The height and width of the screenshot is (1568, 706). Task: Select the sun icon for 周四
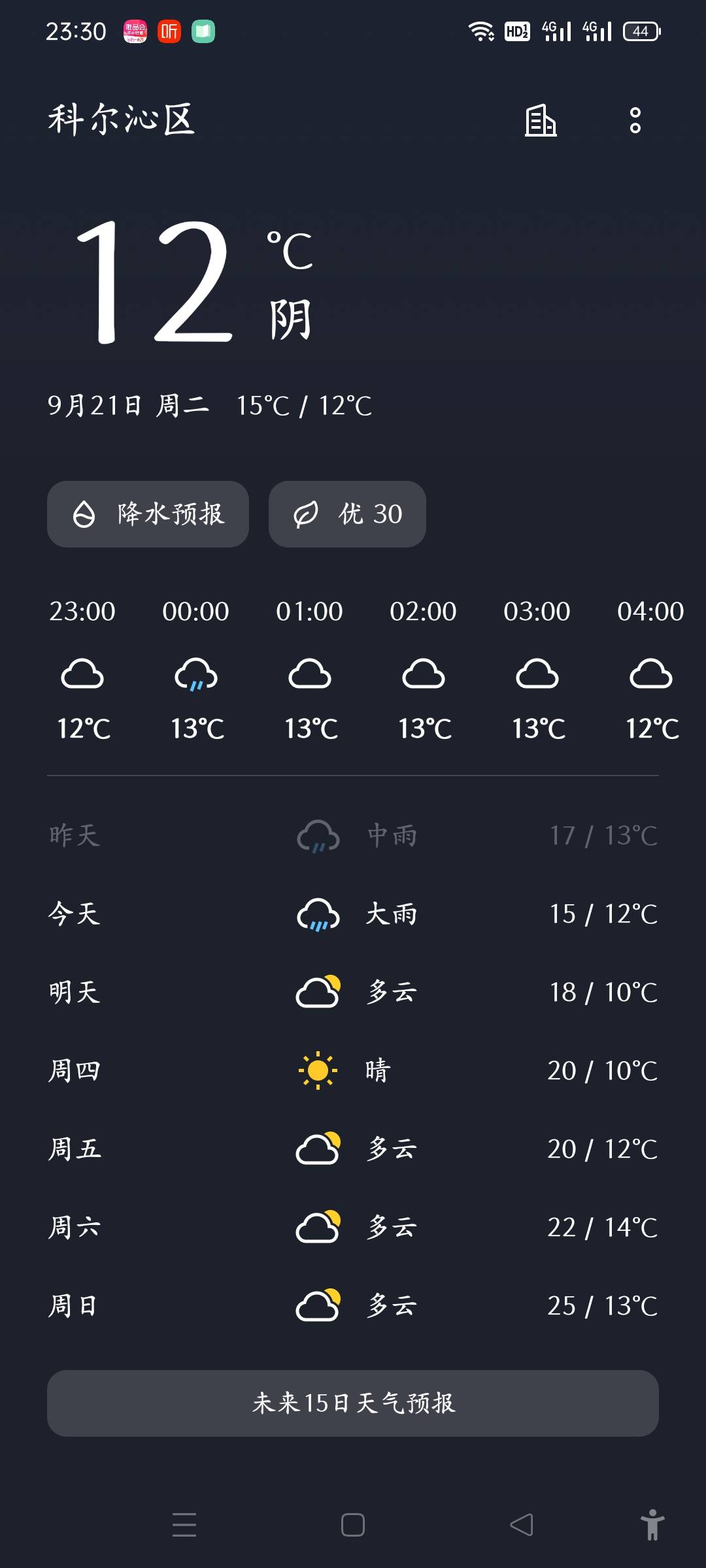pos(317,1071)
